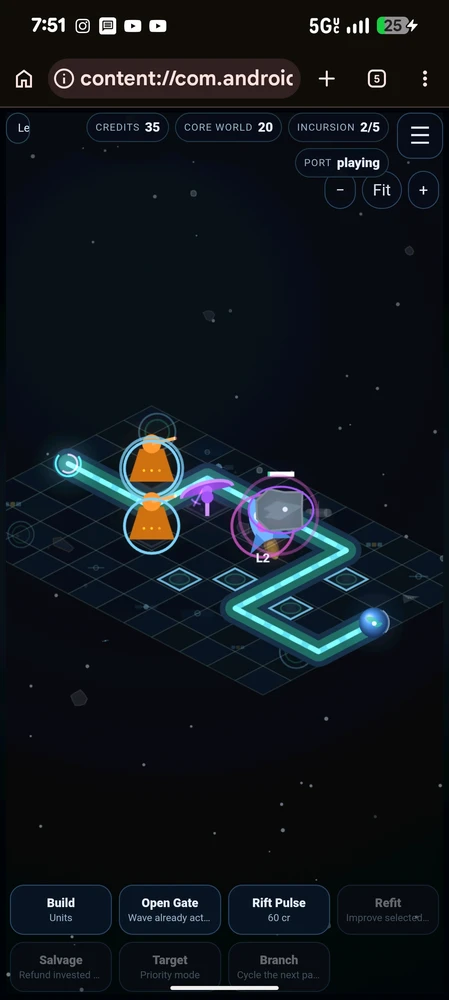Viewport: 449px width, 1000px height.
Task: Activate Rift Pulse for 60 cr
Action: point(279,909)
